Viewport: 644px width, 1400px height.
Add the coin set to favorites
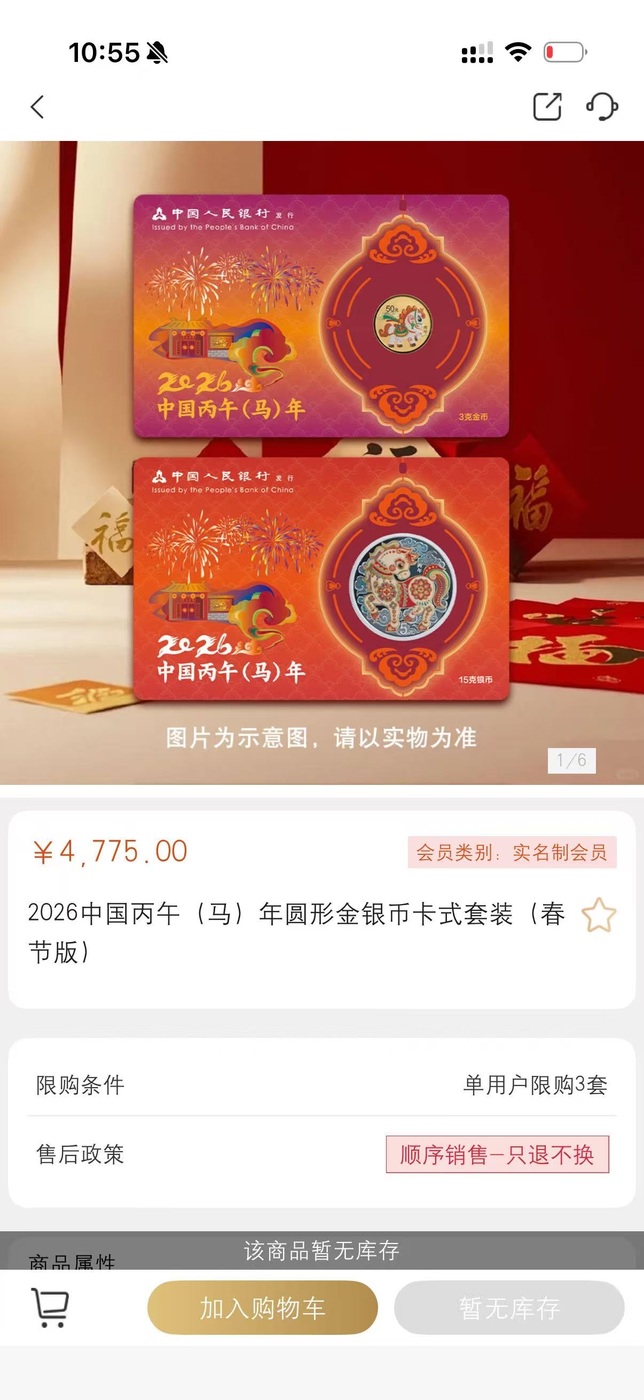click(x=598, y=915)
